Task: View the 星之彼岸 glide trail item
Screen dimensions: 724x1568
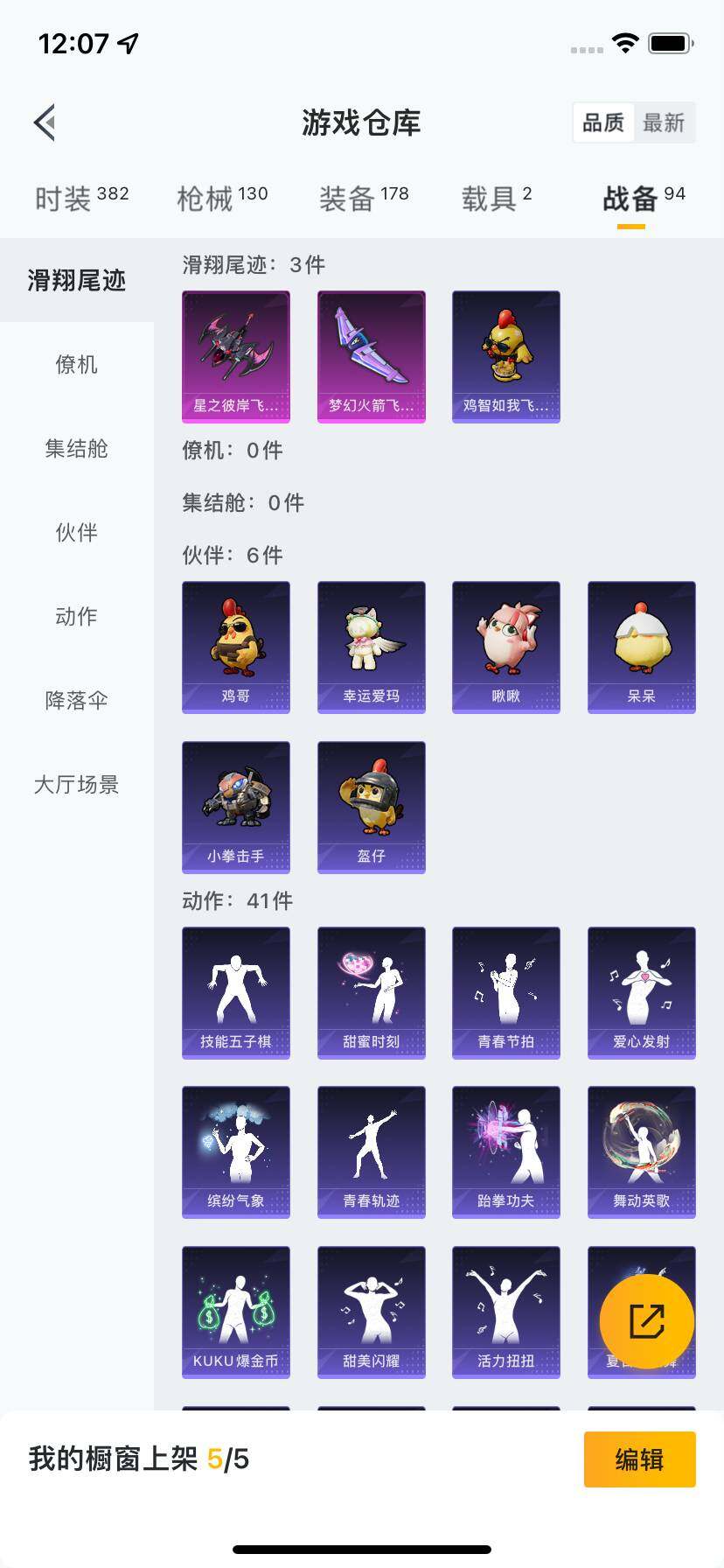Action: (236, 357)
